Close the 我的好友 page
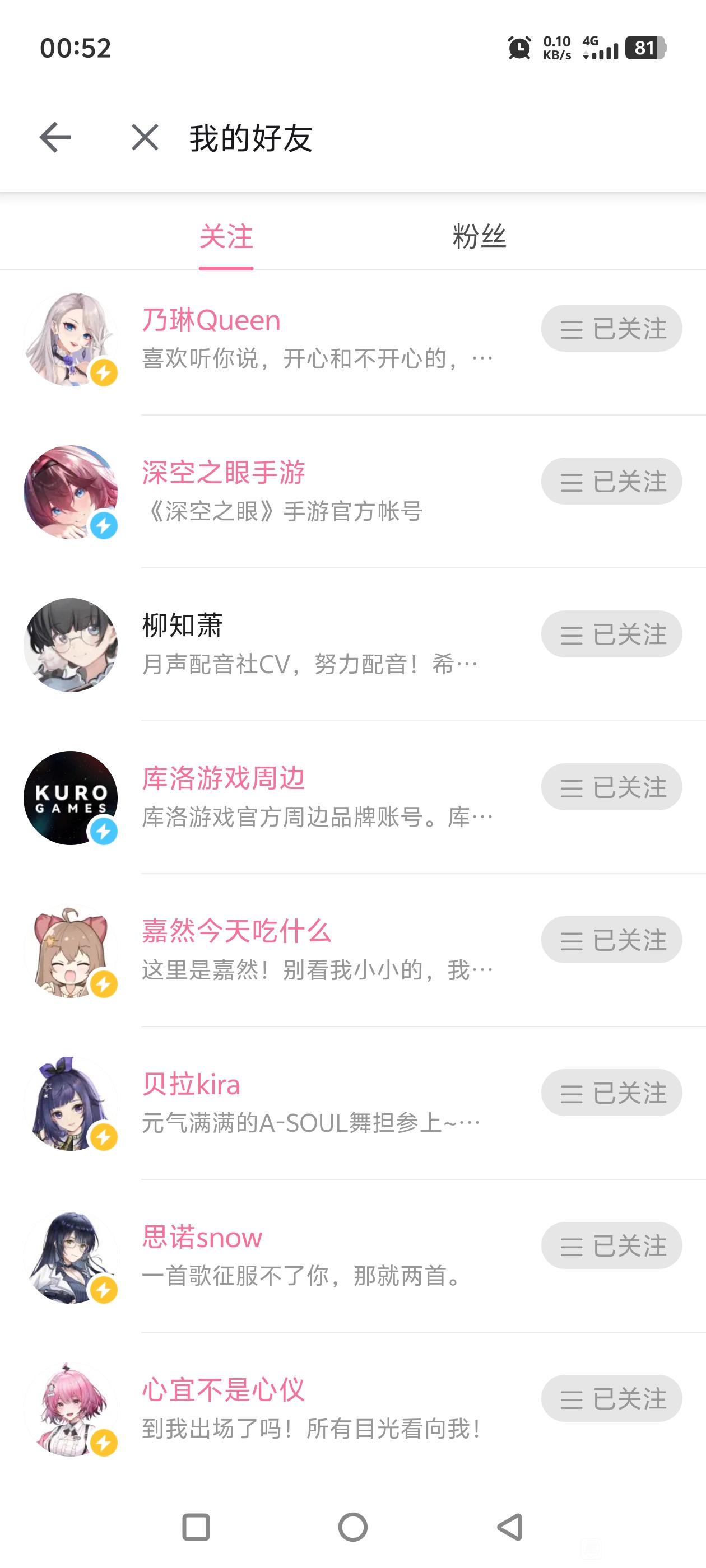This screenshot has height=1568, width=706. pos(145,138)
